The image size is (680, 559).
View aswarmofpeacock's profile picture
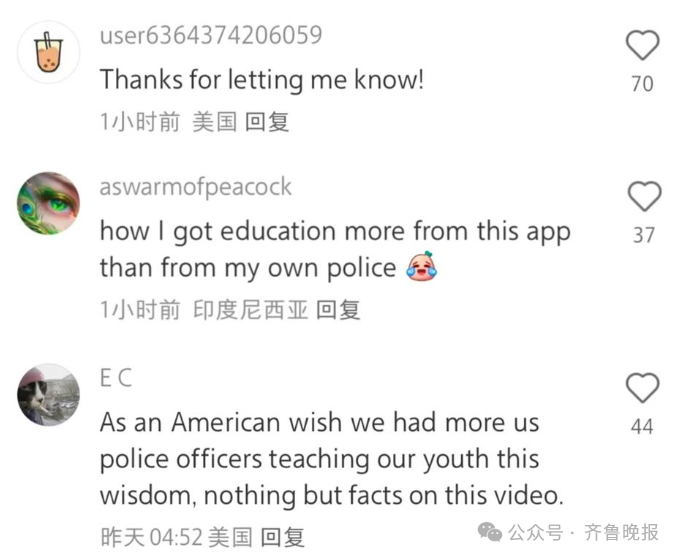click(x=49, y=204)
